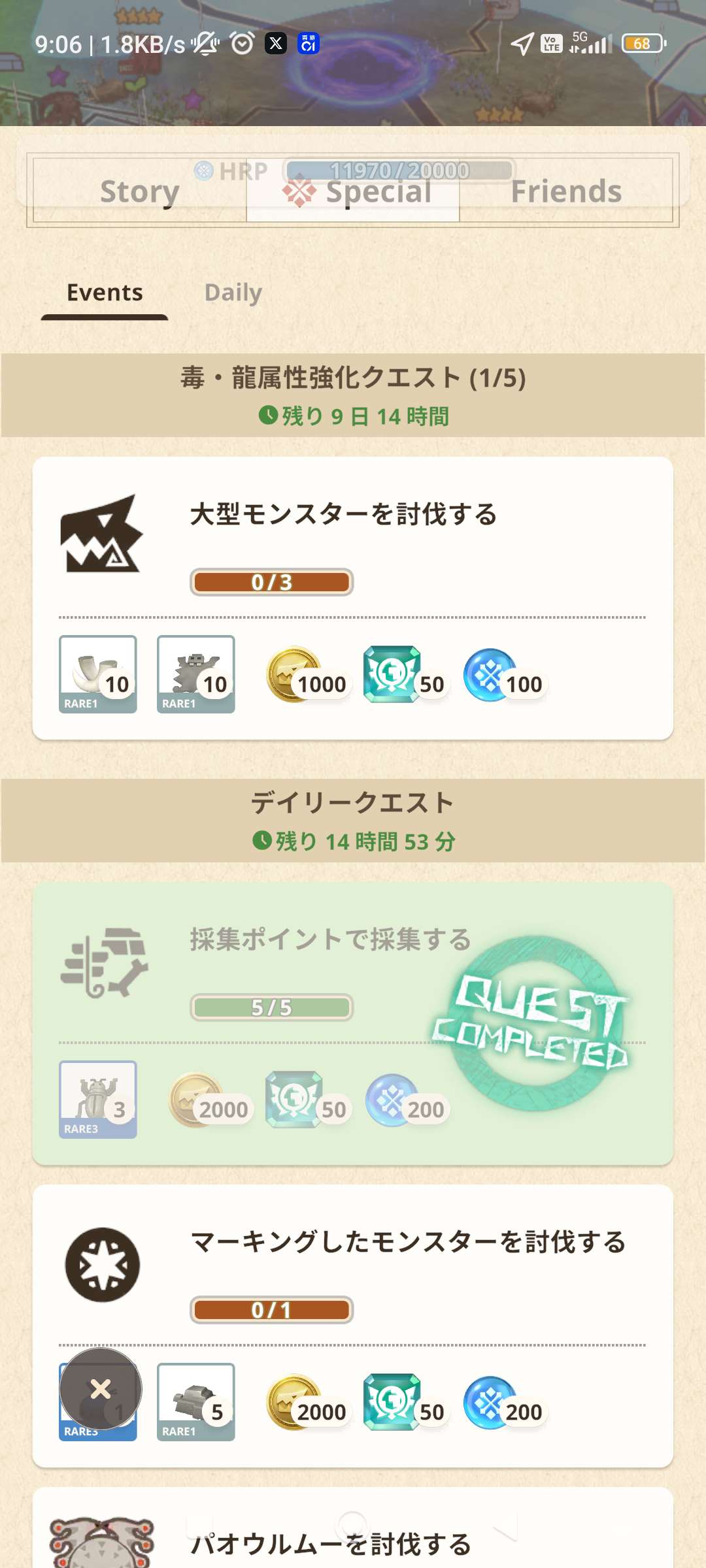This screenshot has height=1568, width=706.
Task: Open the Friends tab
Action: (x=566, y=191)
